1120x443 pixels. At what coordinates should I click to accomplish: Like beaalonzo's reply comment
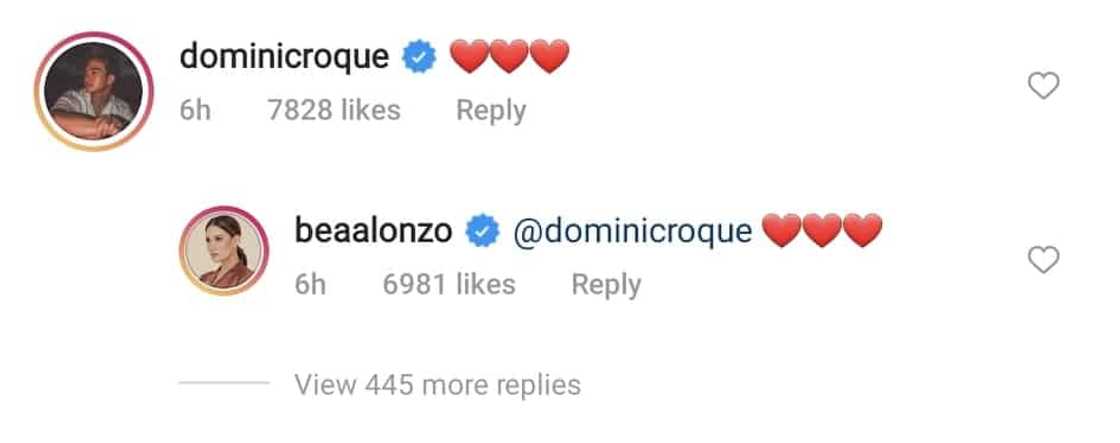(1043, 261)
